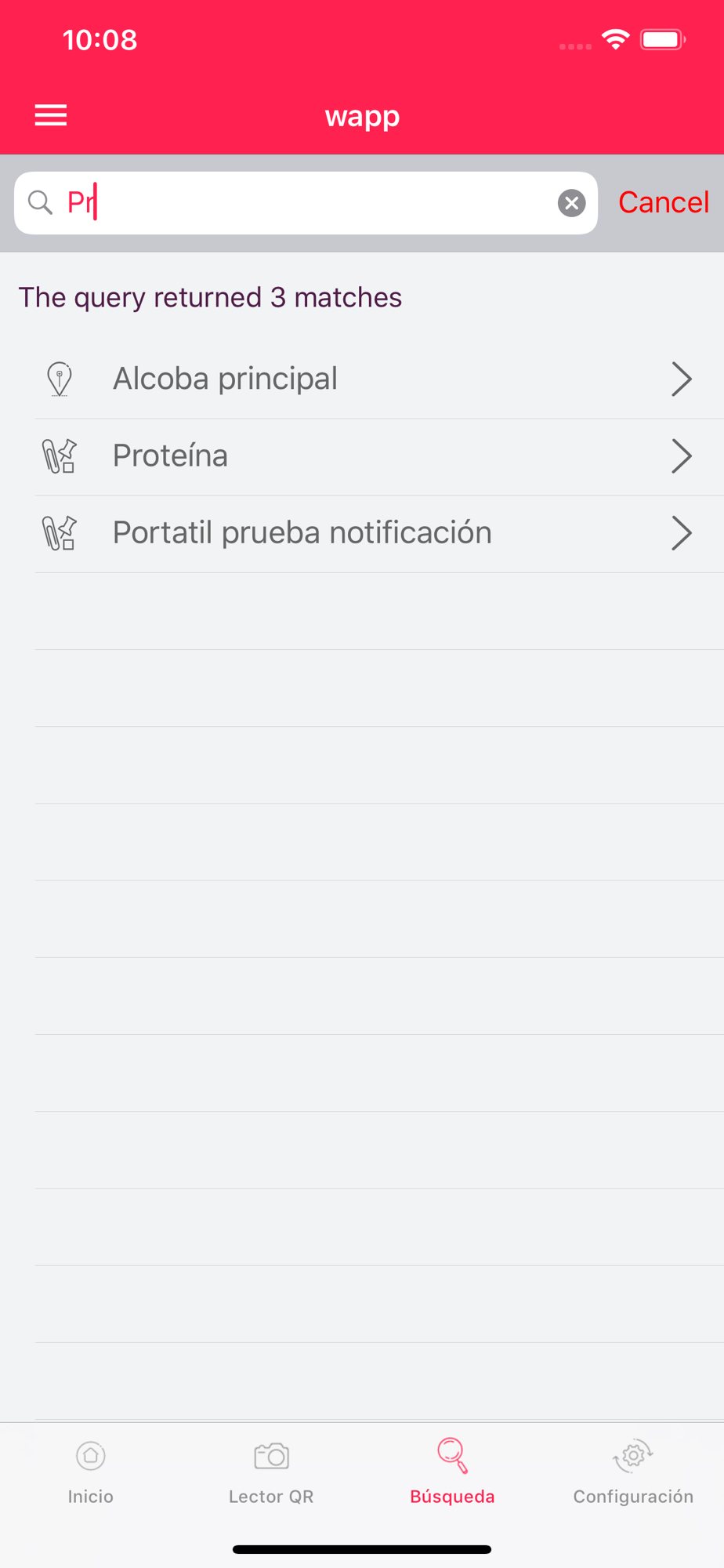
Task: Open the hamburger drawer menu
Action: [x=51, y=115]
